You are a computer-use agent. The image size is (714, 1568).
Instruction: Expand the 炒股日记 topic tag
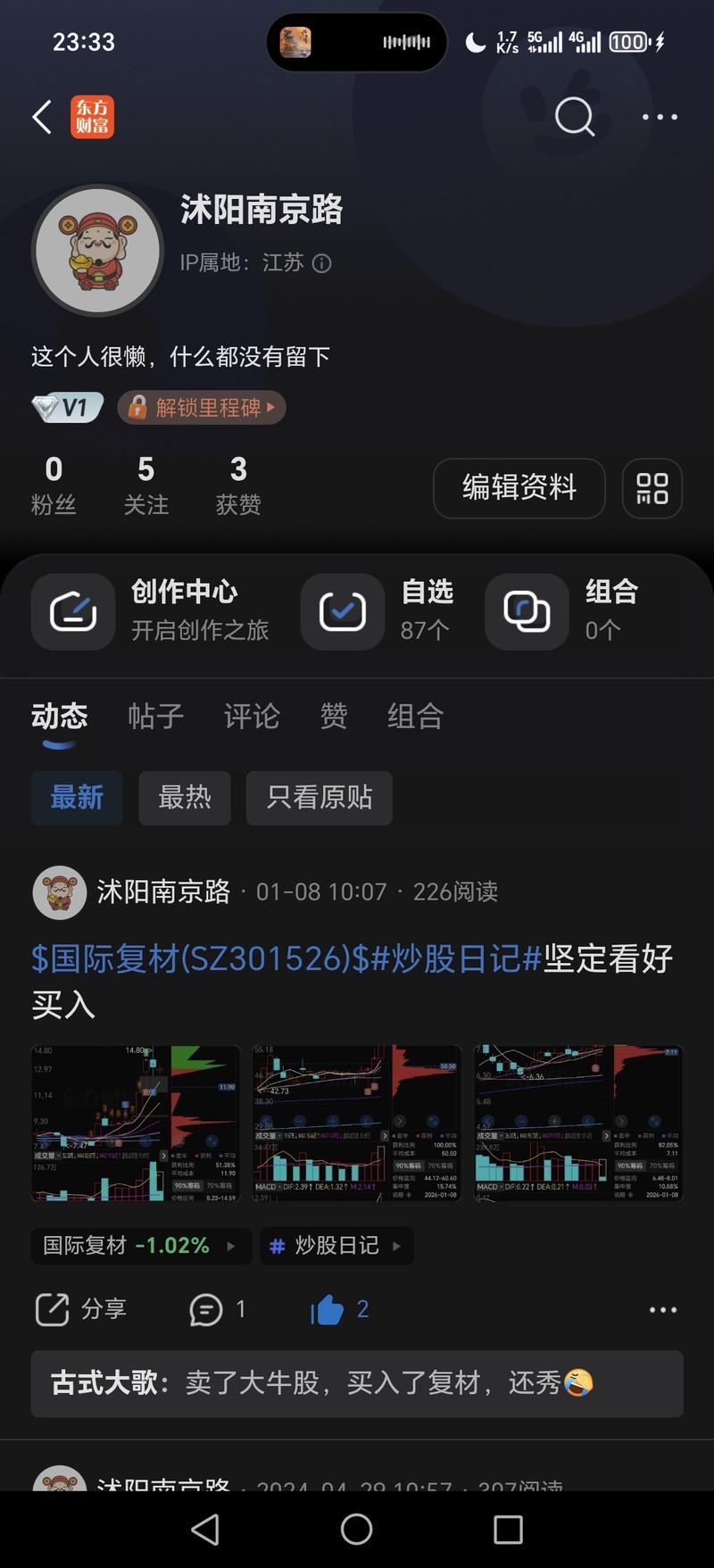(x=336, y=1246)
